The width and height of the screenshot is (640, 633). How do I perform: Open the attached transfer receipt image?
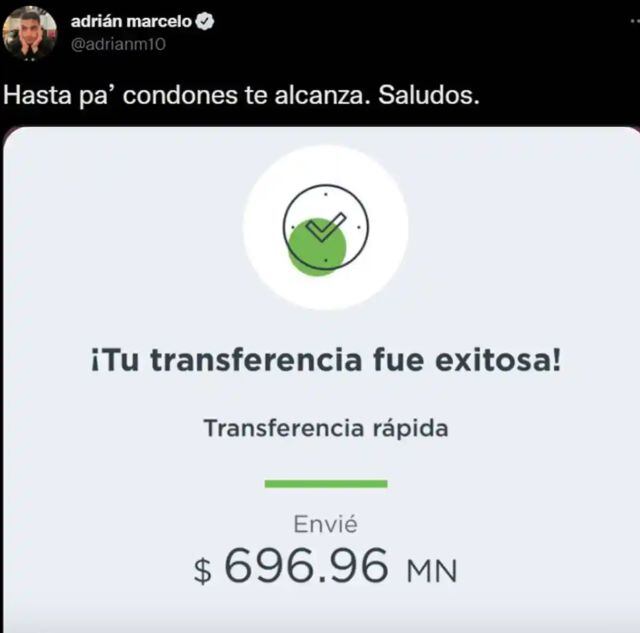pos(324,380)
